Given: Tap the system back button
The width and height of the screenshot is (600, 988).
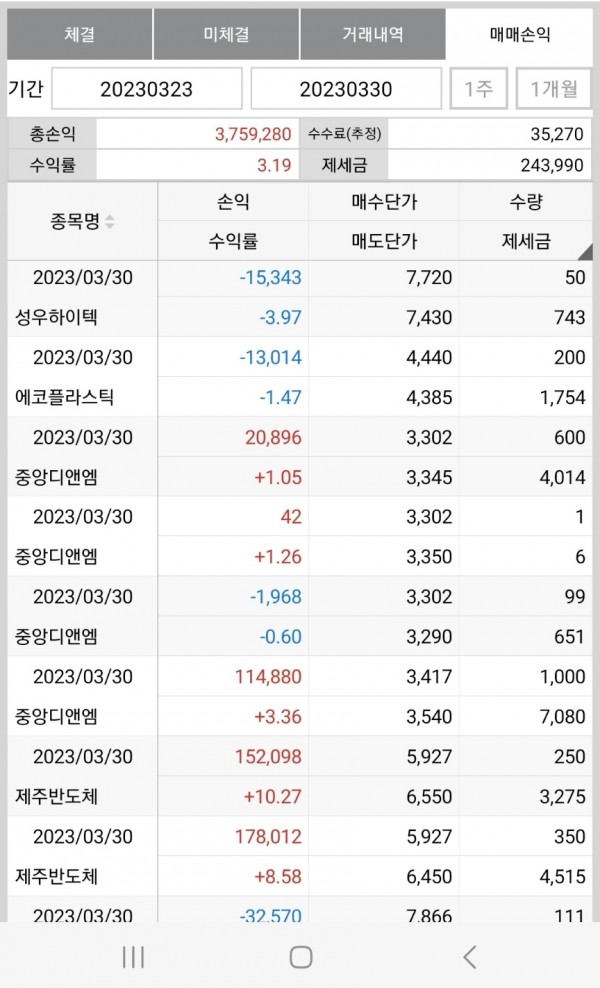Looking at the screenshot, I should (469, 957).
